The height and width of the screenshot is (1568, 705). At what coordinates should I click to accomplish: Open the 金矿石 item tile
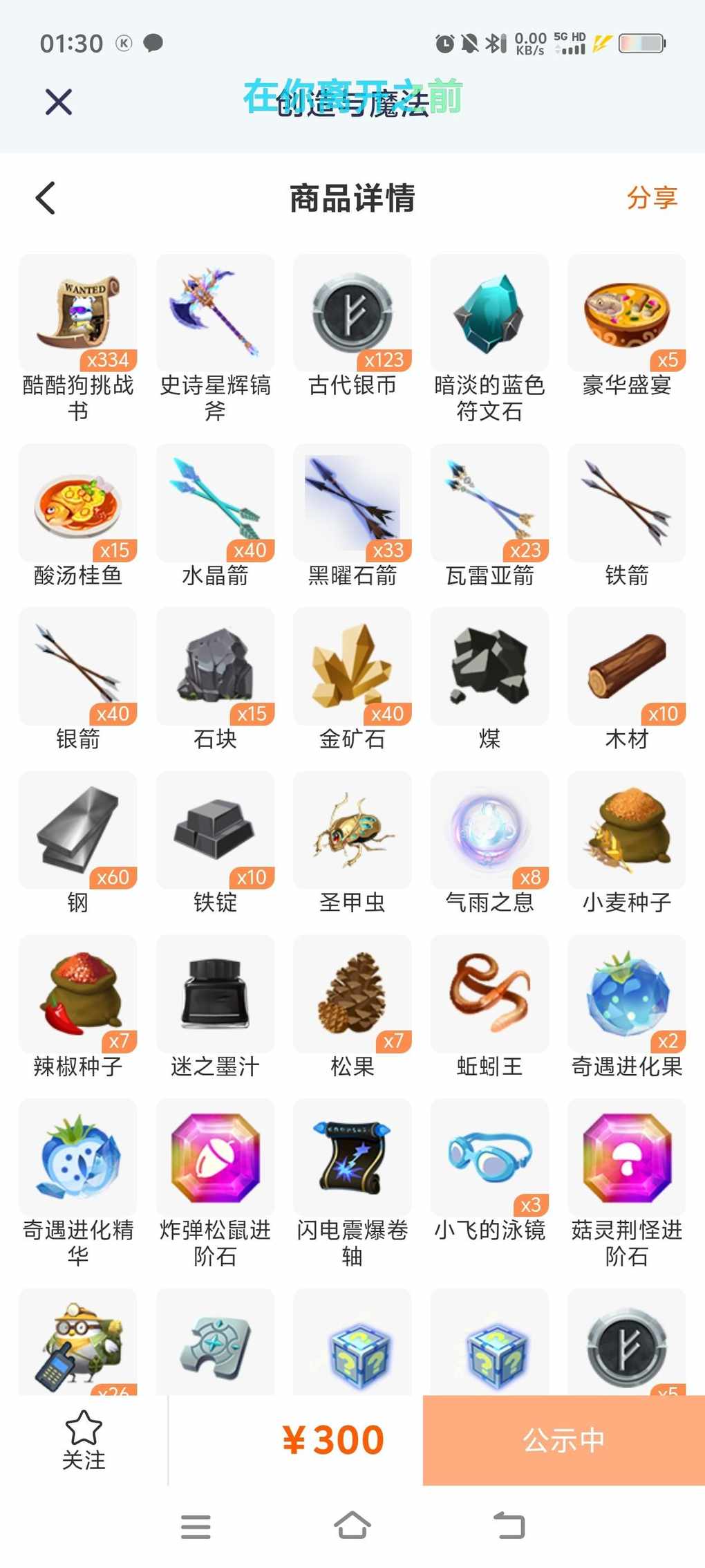(352, 666)
